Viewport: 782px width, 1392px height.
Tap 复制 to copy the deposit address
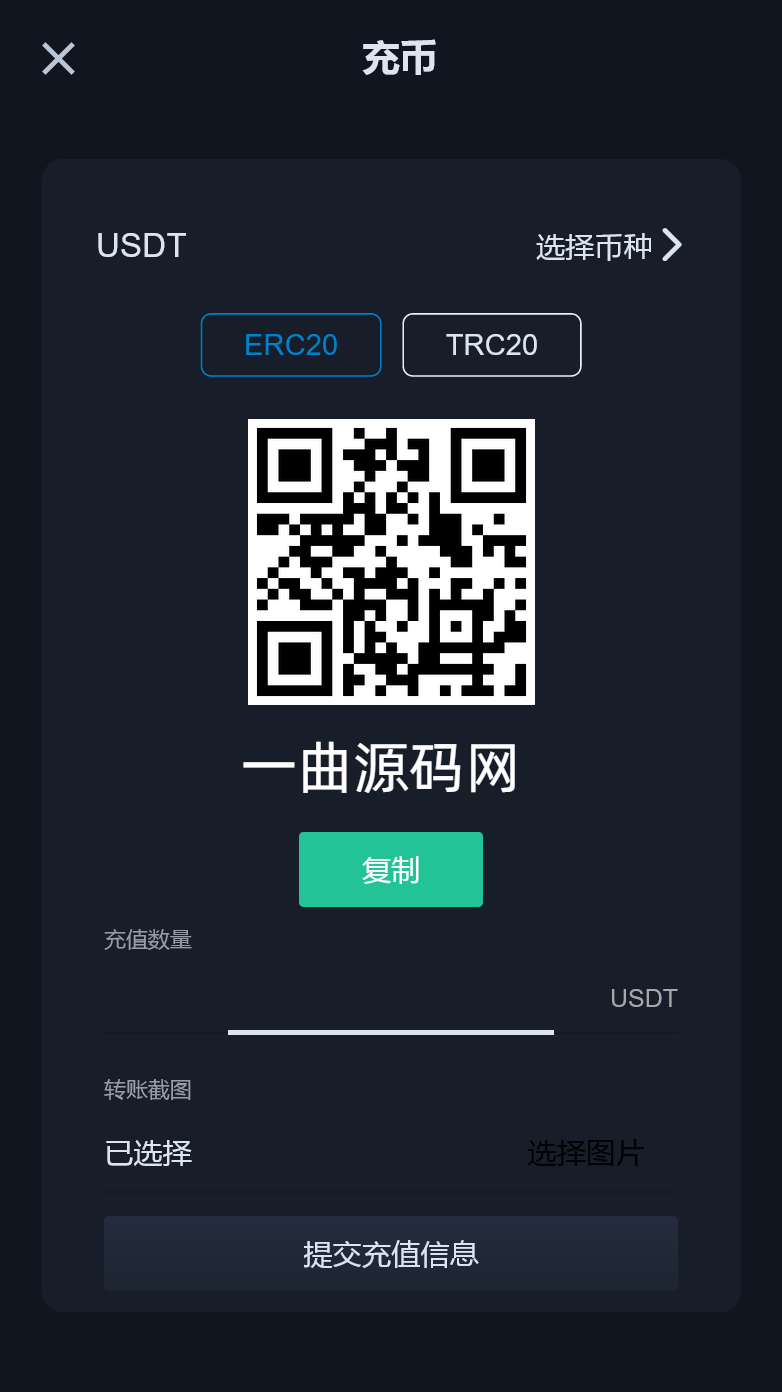tap(391, 870)
